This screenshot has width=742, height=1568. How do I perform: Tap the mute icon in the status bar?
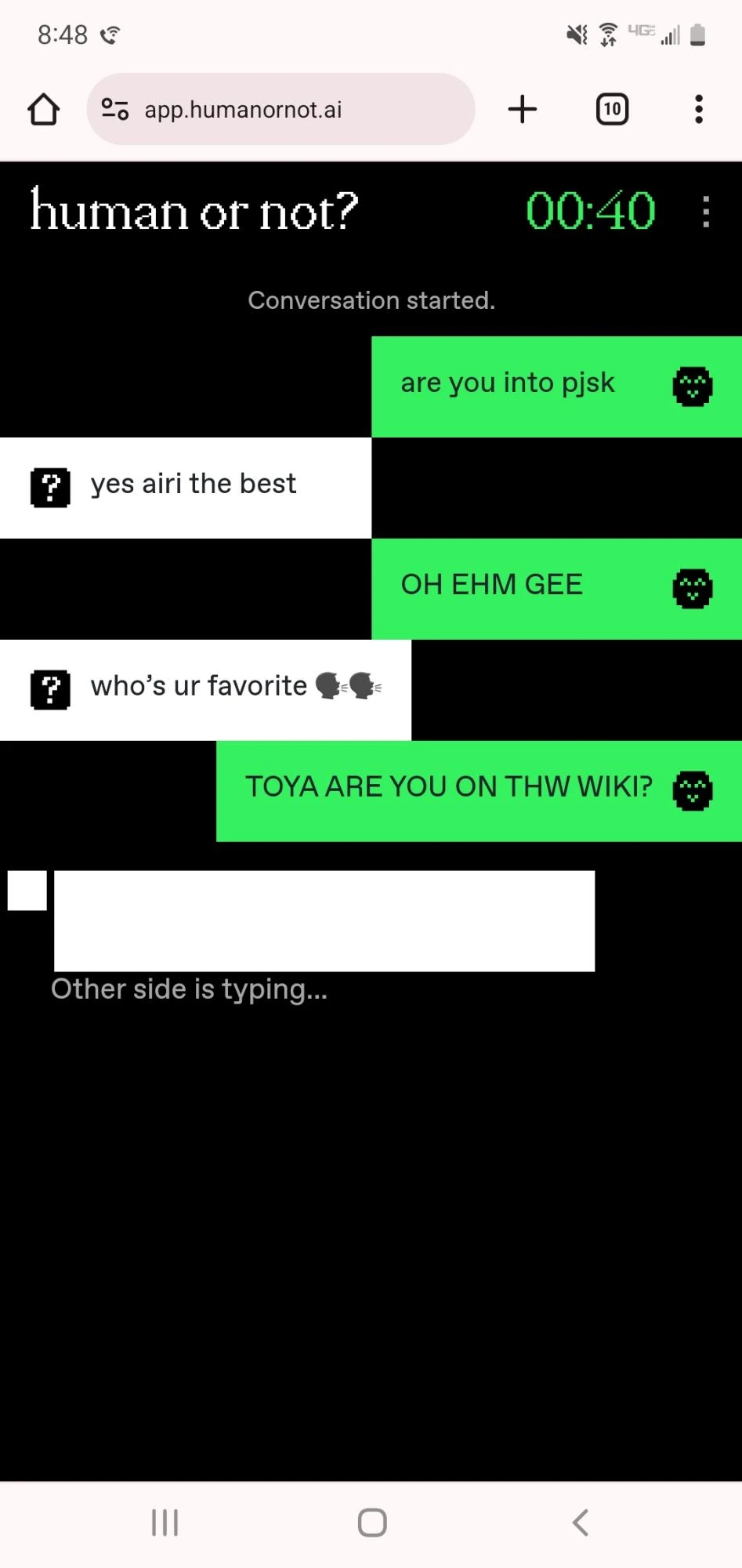[574, 34]
